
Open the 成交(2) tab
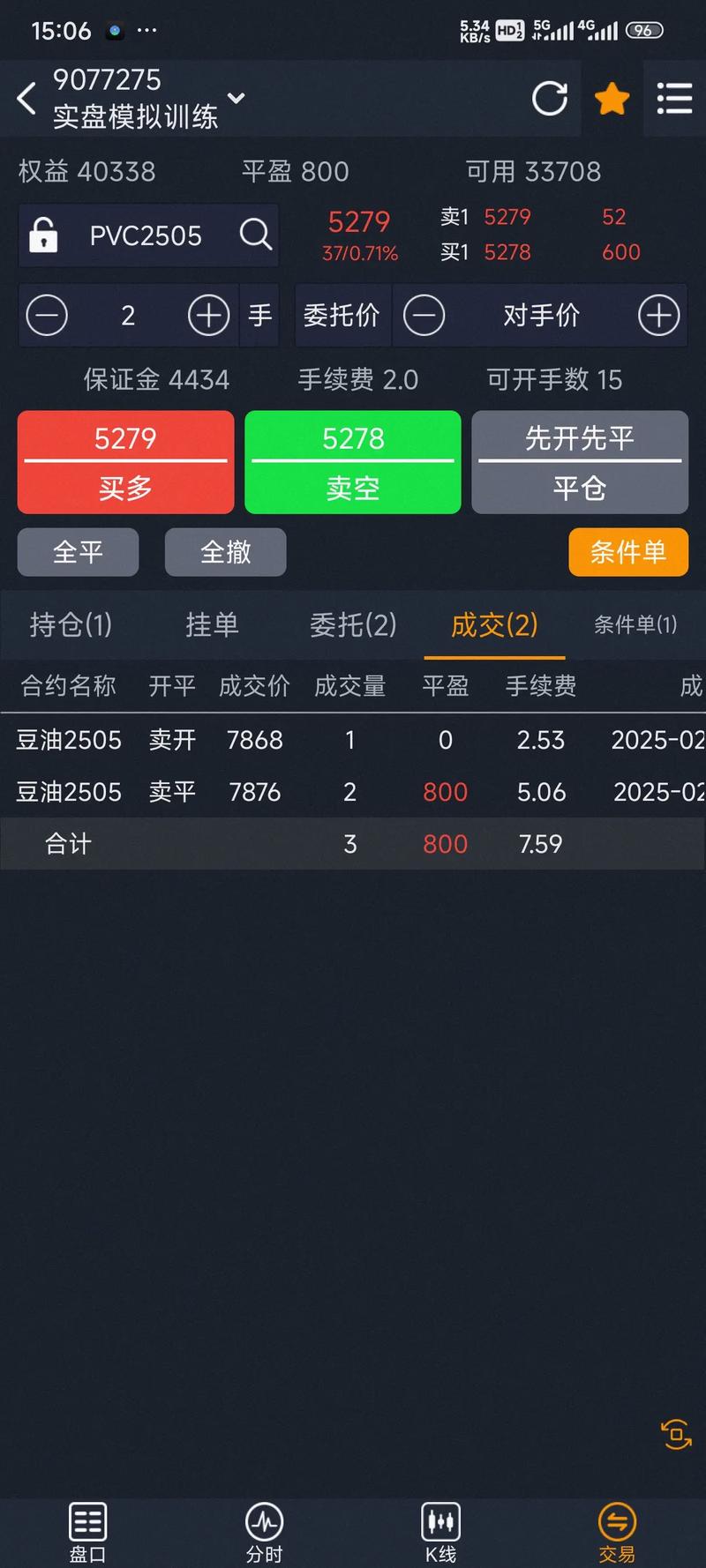pos(492,625)
